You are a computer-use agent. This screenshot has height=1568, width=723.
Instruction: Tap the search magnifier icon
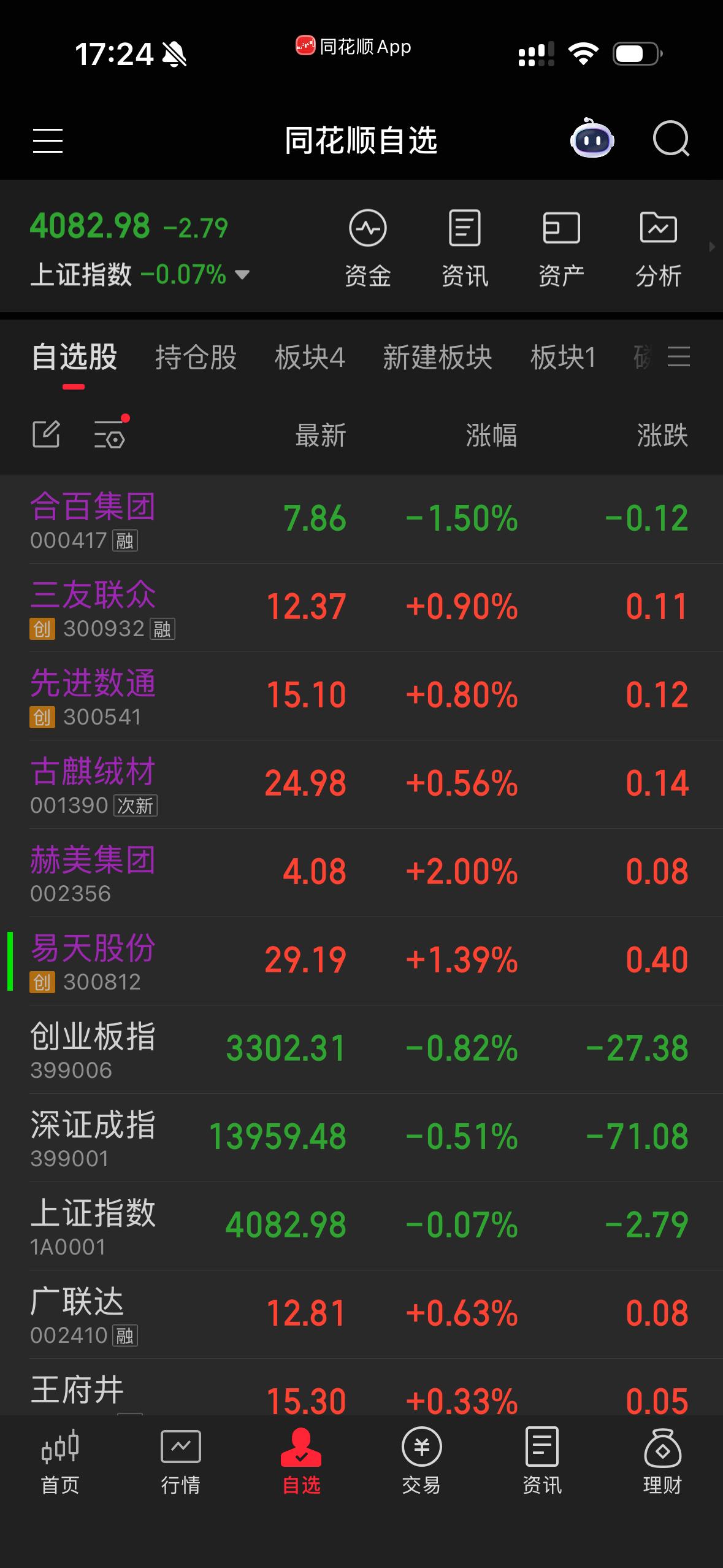coord(672,140)
